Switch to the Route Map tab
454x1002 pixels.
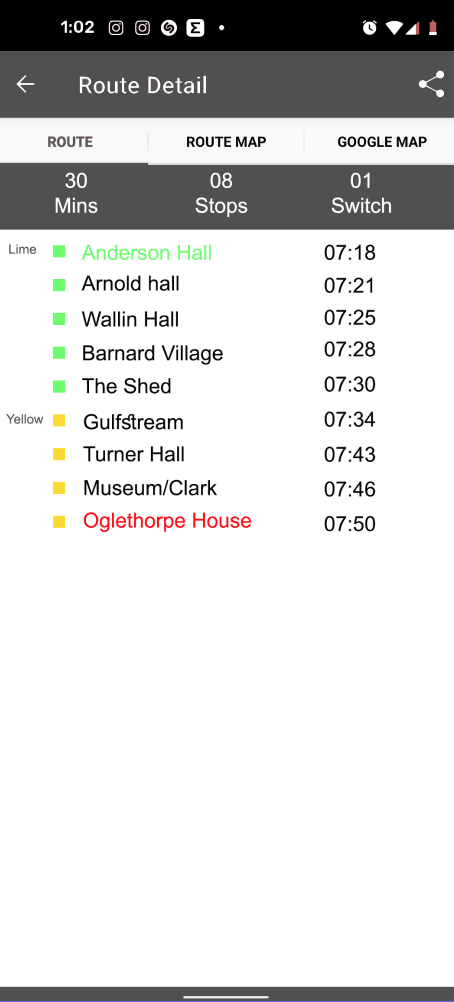tap(226, 142)
